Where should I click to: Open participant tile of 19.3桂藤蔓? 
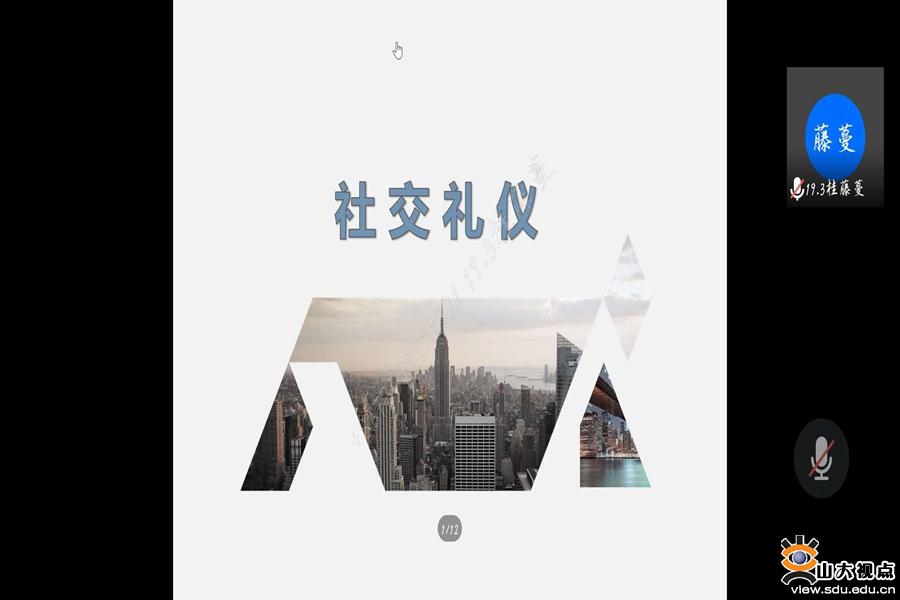[x=834, y=137]
